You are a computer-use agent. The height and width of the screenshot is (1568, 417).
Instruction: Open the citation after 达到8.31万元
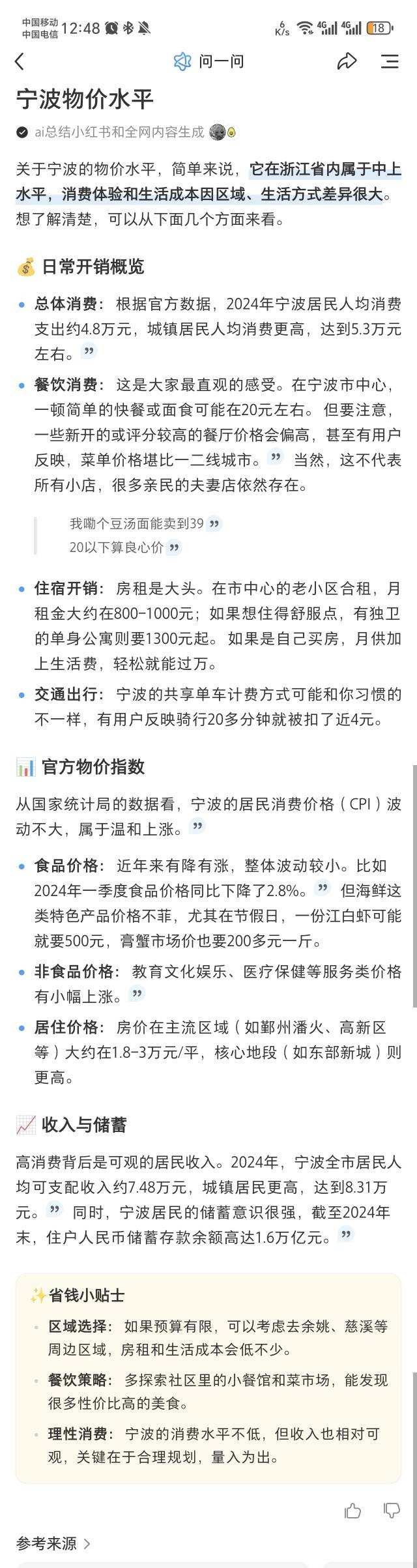[x=55, y=1209]
